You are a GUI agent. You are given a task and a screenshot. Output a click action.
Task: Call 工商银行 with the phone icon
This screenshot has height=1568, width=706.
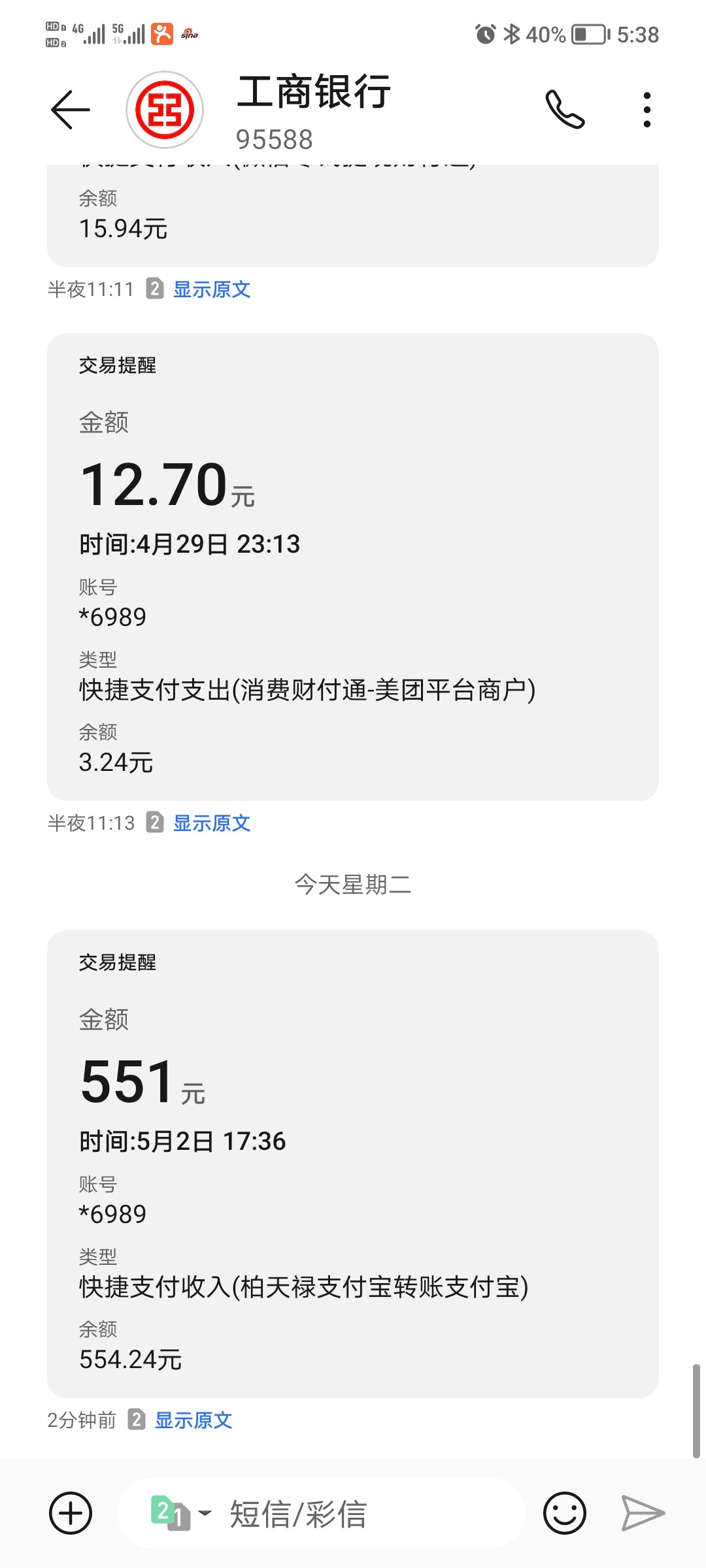tap(565, 110)
